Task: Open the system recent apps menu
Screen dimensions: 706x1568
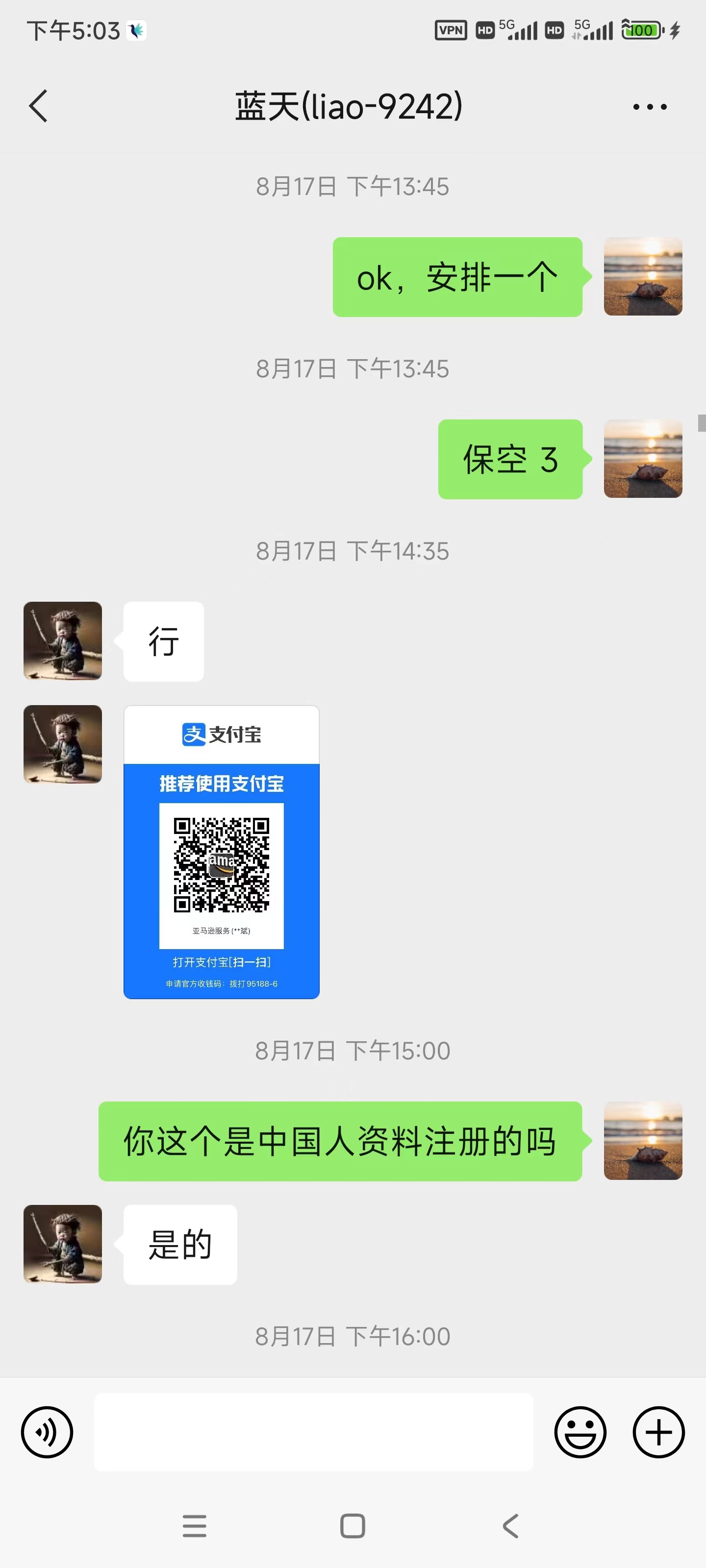Action: (x=194, y=1525)
